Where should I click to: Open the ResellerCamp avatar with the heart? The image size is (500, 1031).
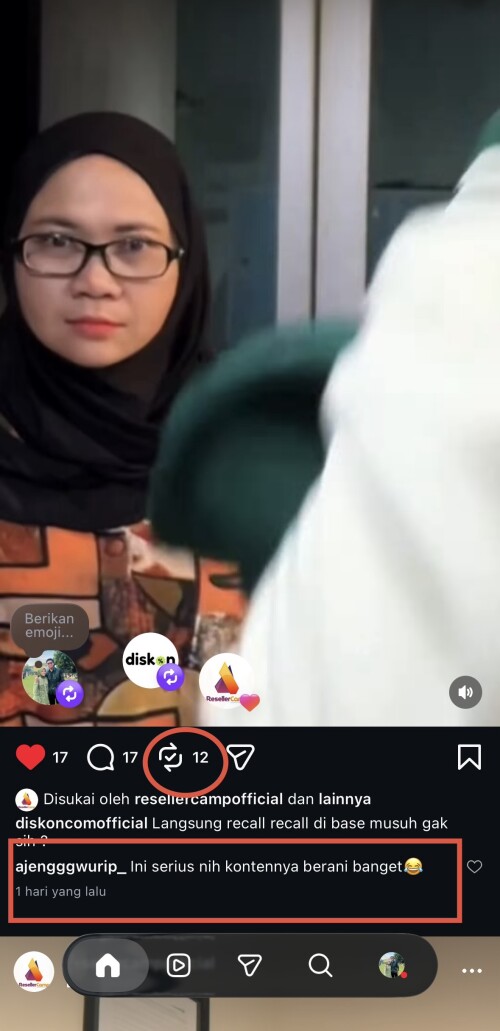227,681
